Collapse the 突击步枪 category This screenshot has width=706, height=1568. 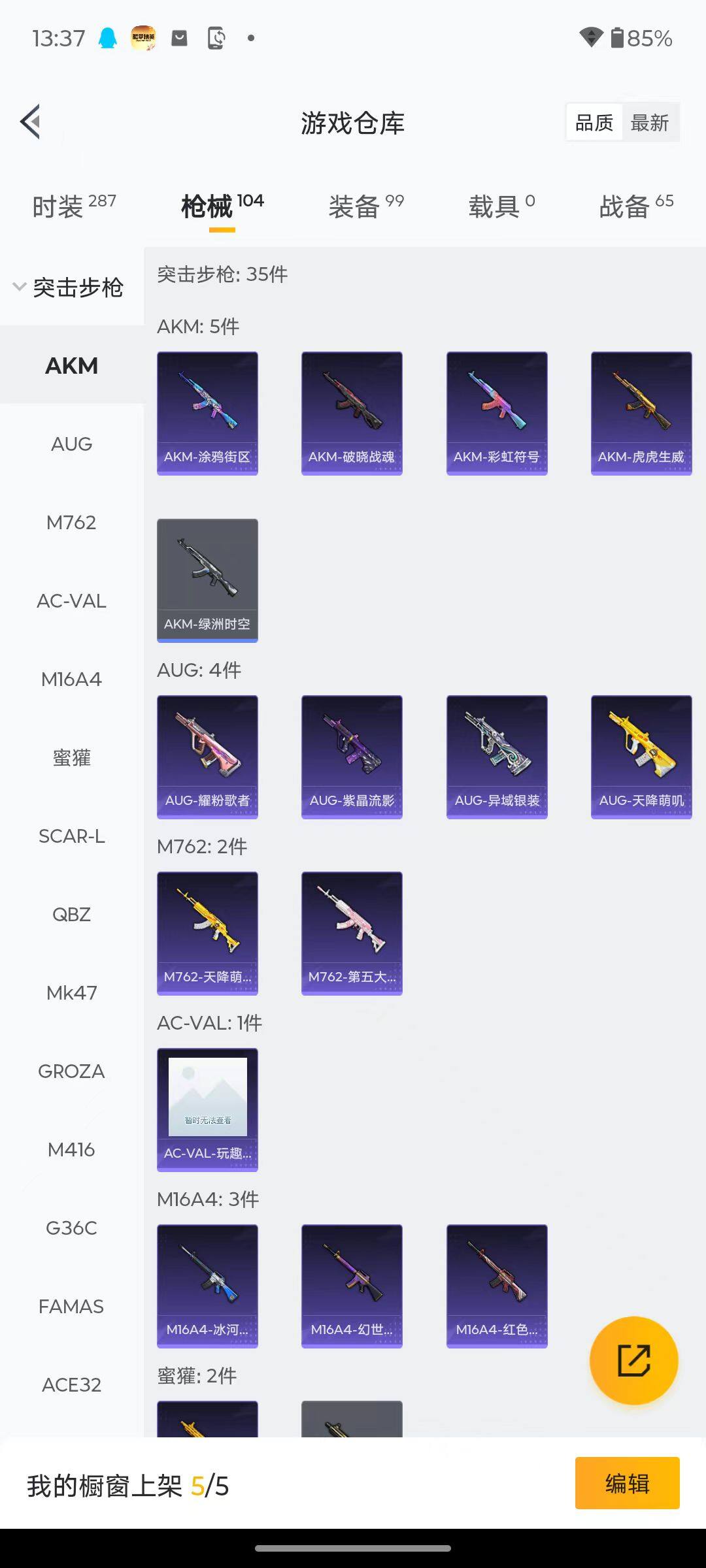(69, 287)
